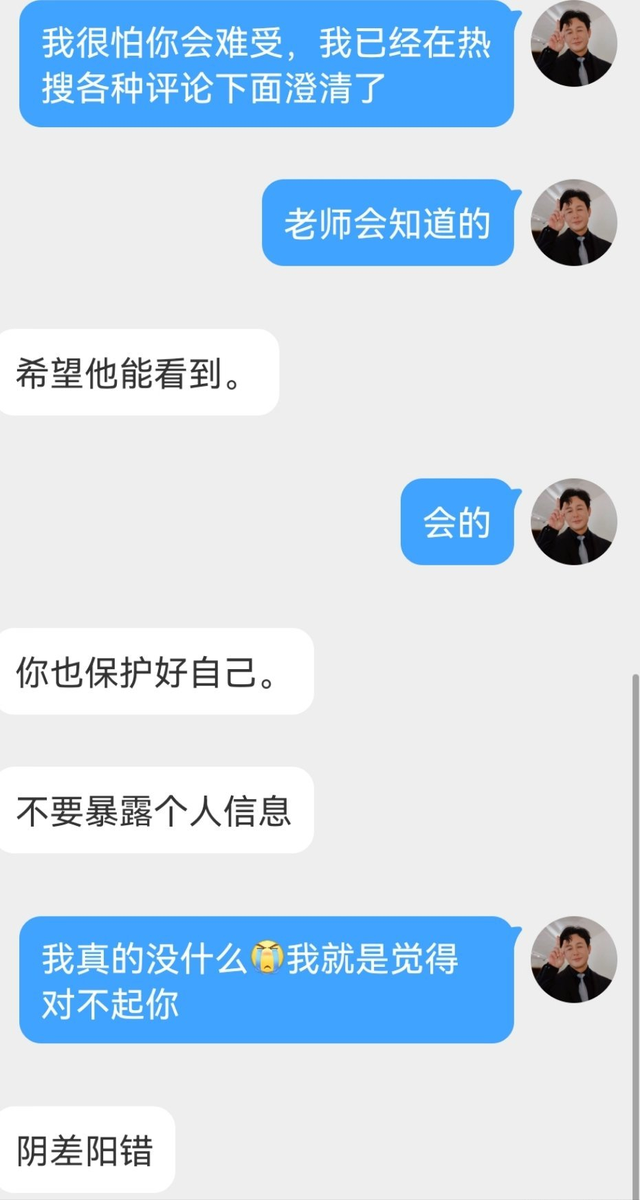Tap the avatar next to '会的' reply
This screenshot has height=1200, width=640.
[x=574, y=521]
